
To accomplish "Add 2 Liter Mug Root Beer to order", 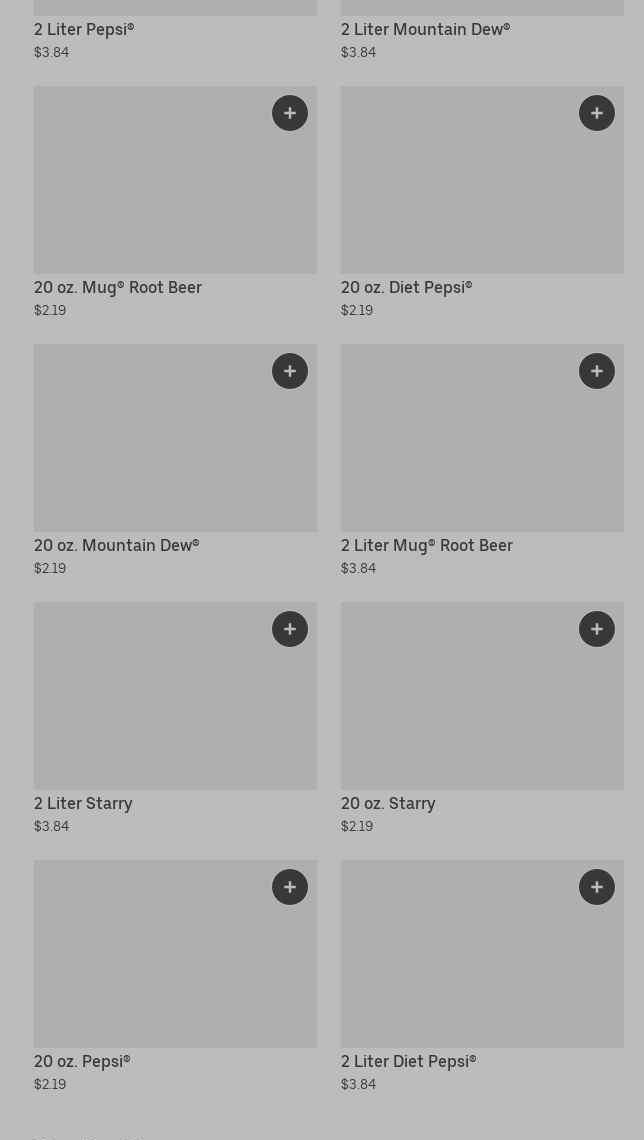I will click(597, 371).
